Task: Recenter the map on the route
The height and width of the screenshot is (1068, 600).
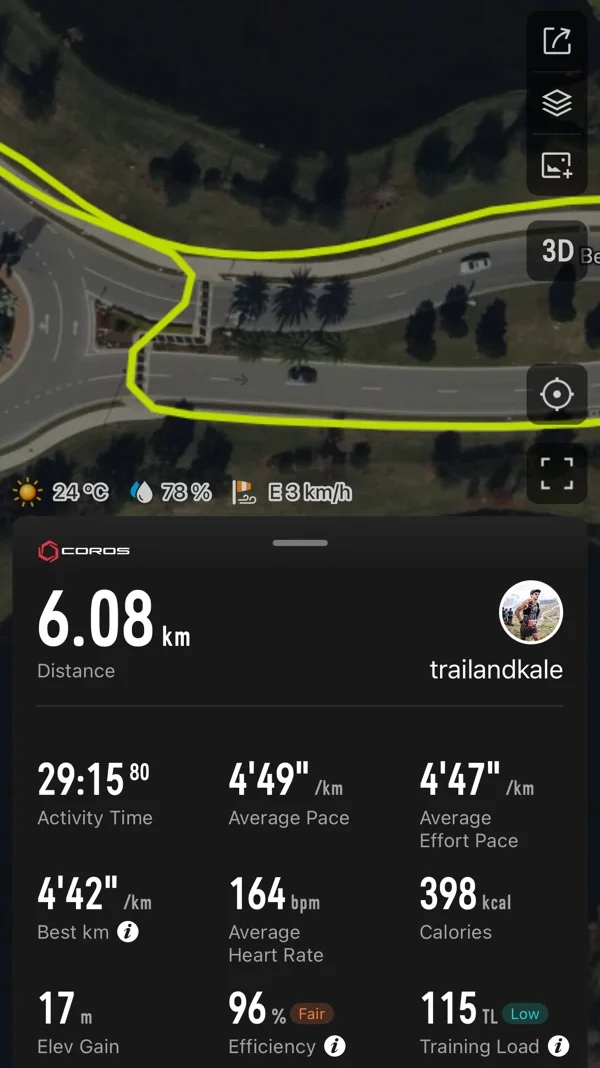Action: tap(557, 395)
